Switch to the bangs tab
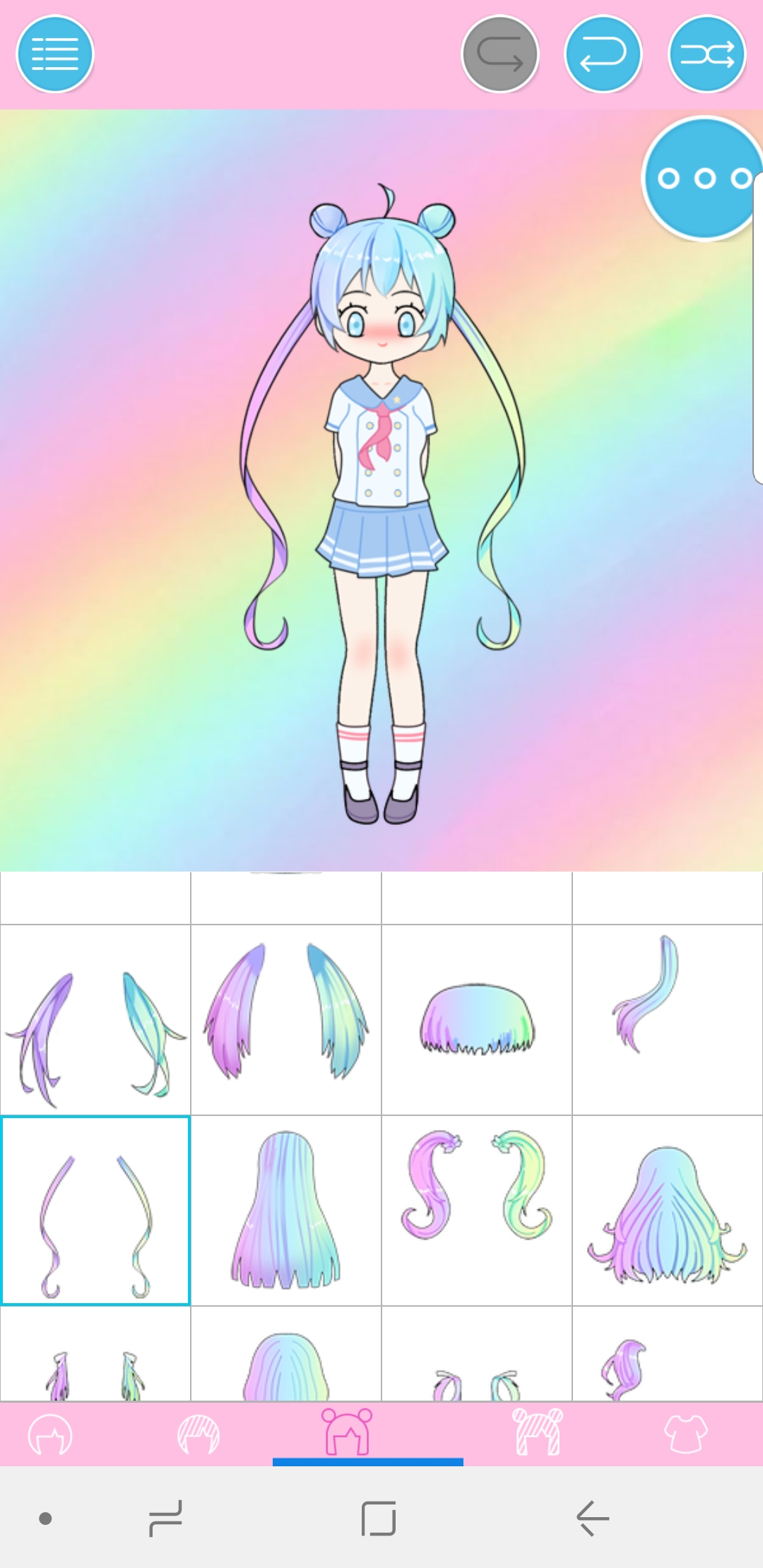The width and height of the screenshot is (763, 1568). (199, 1435)
